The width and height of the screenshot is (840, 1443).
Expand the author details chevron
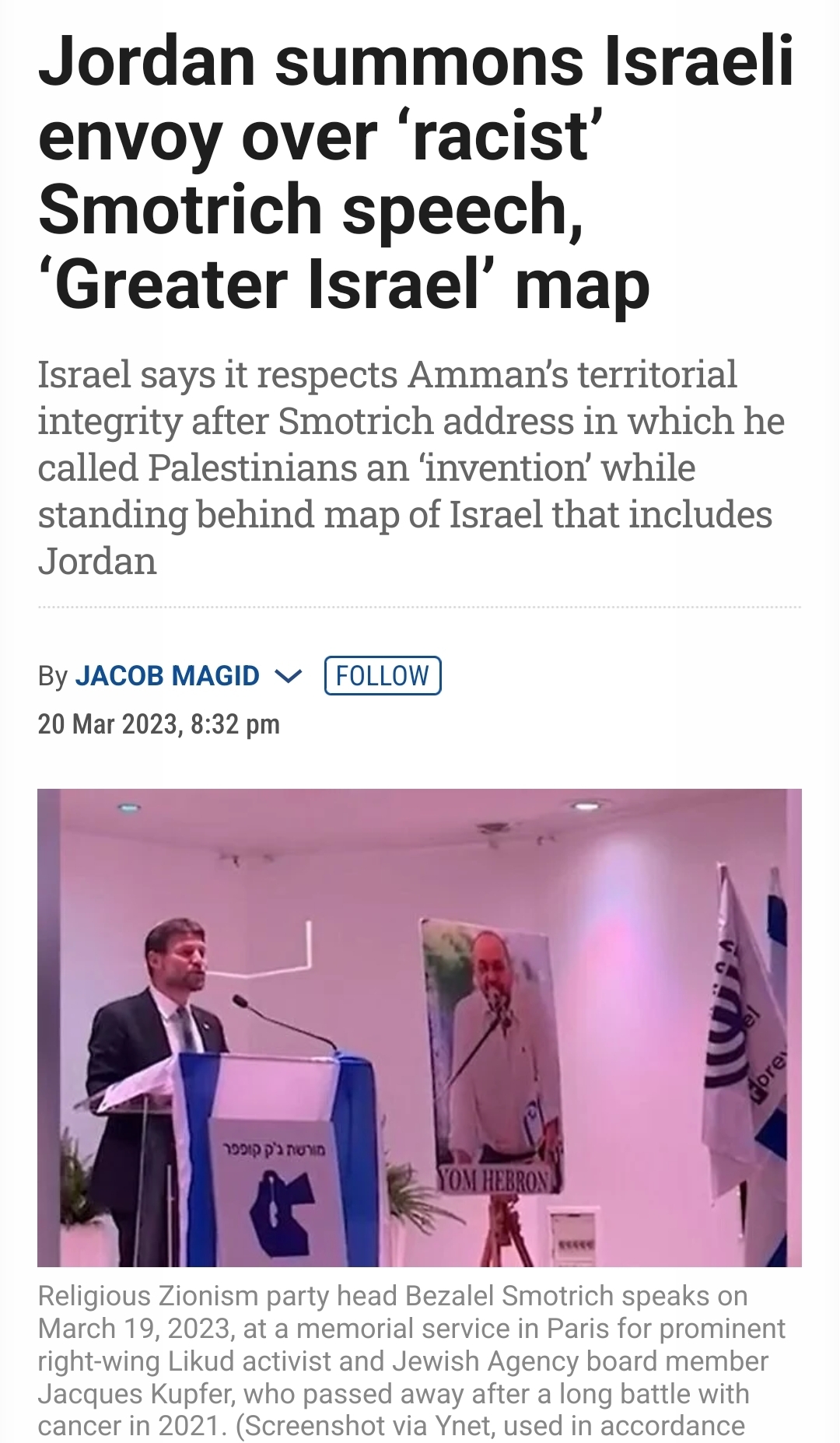point(288,676)
